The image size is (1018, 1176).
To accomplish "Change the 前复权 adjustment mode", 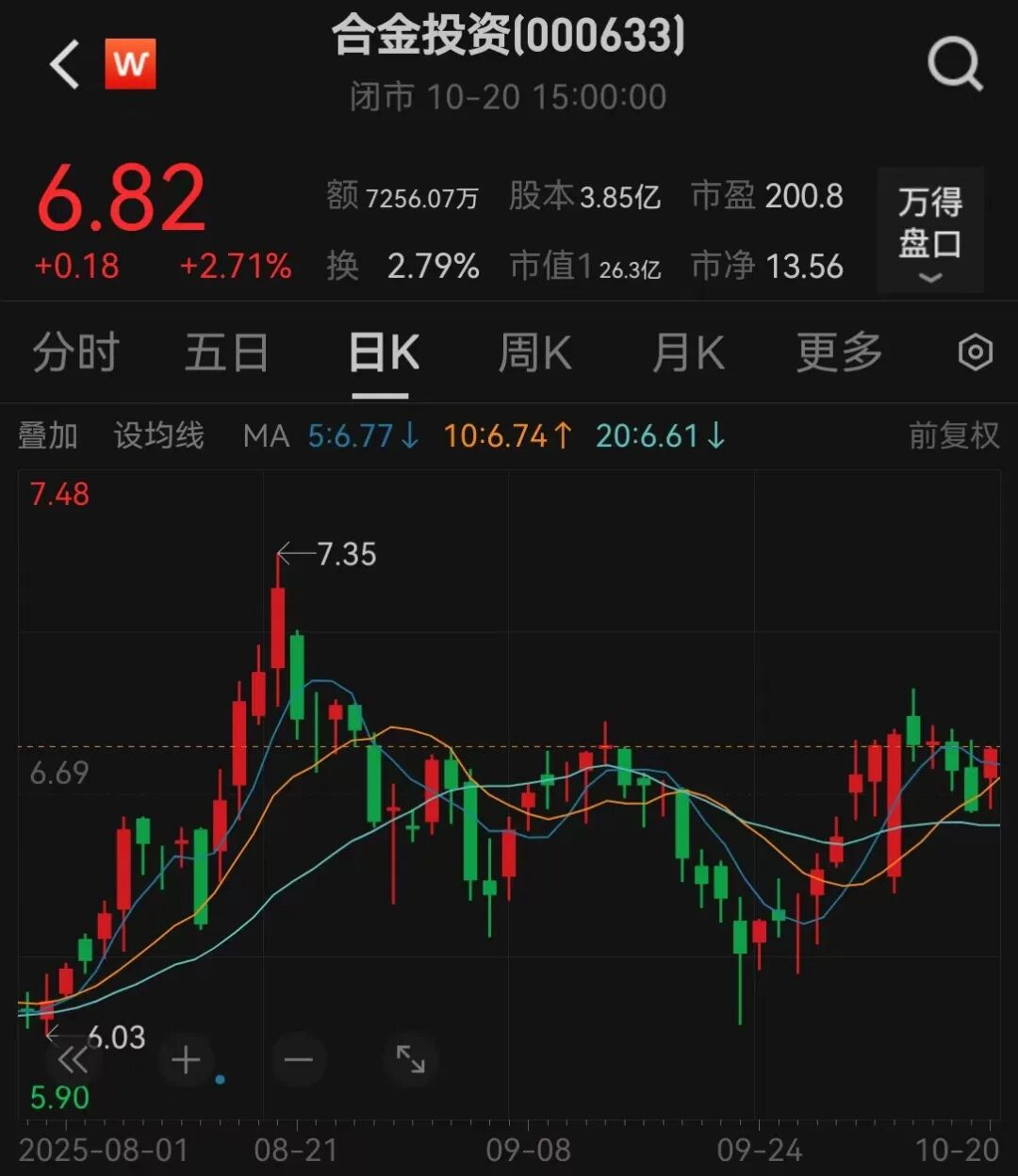I will [x=953, y=436].
